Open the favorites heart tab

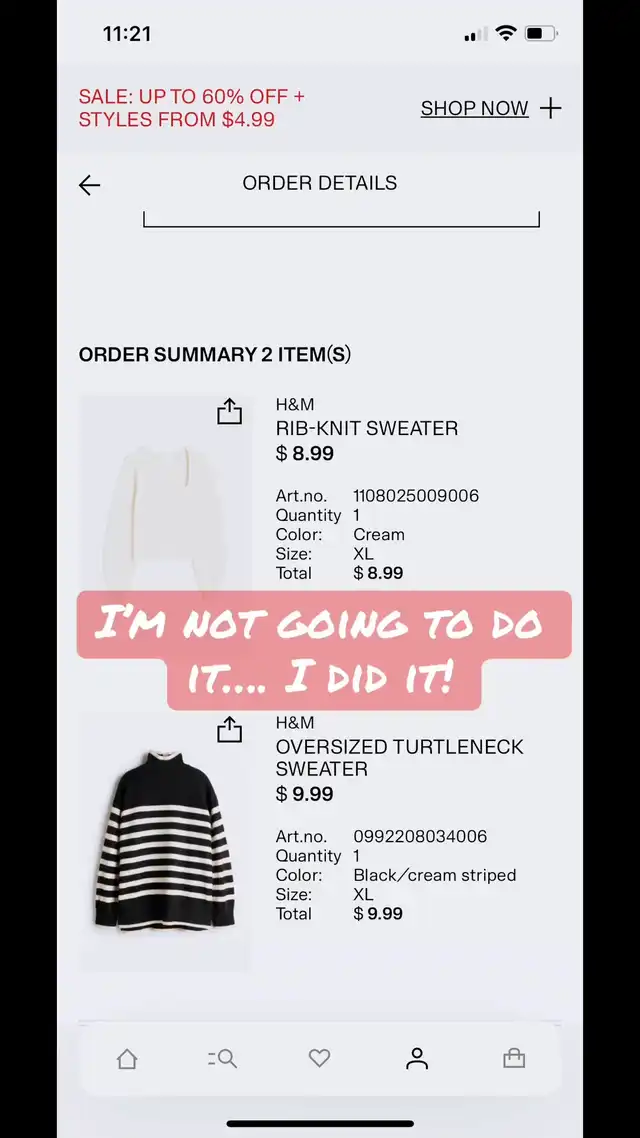[x=319, y=1059]
